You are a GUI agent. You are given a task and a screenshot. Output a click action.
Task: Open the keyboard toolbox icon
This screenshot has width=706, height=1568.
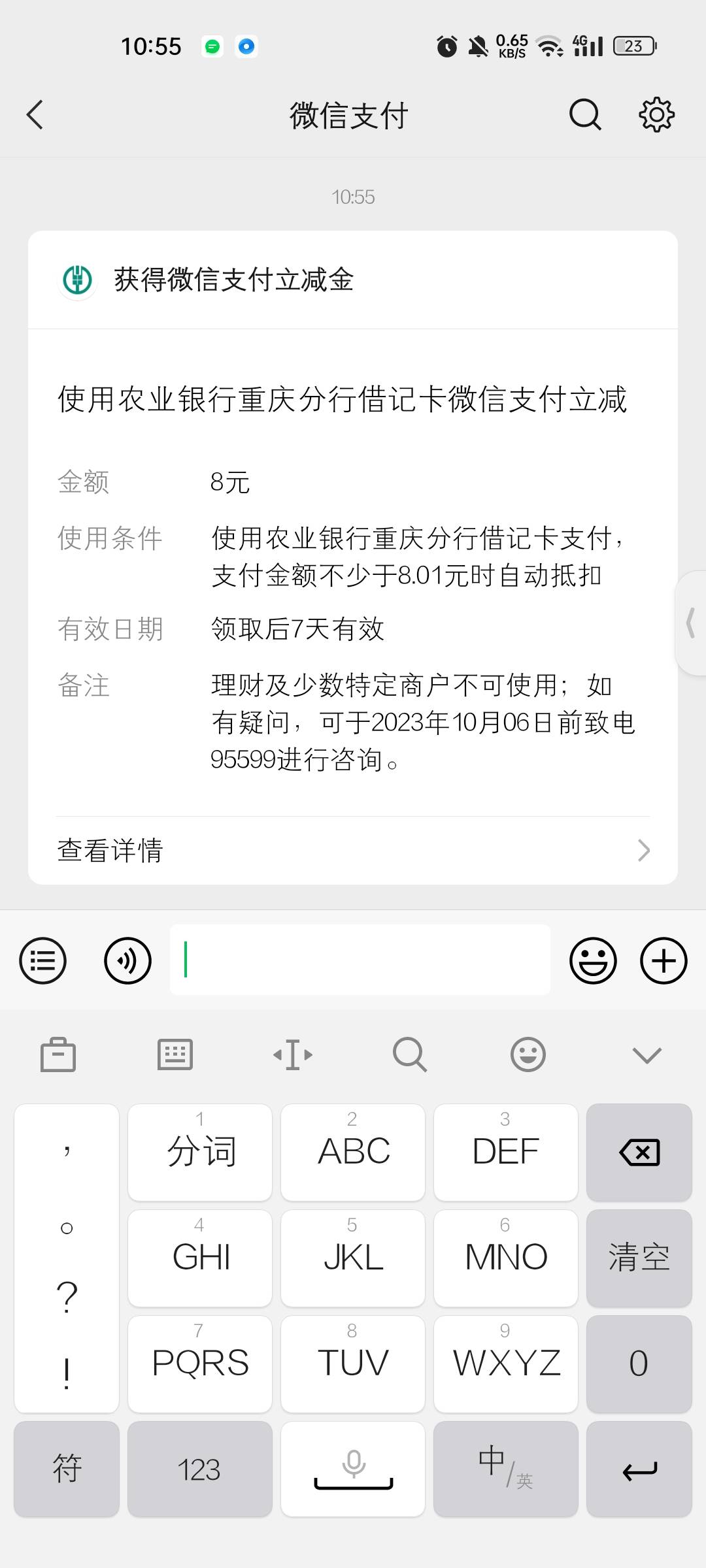(x=58, y=1054)
